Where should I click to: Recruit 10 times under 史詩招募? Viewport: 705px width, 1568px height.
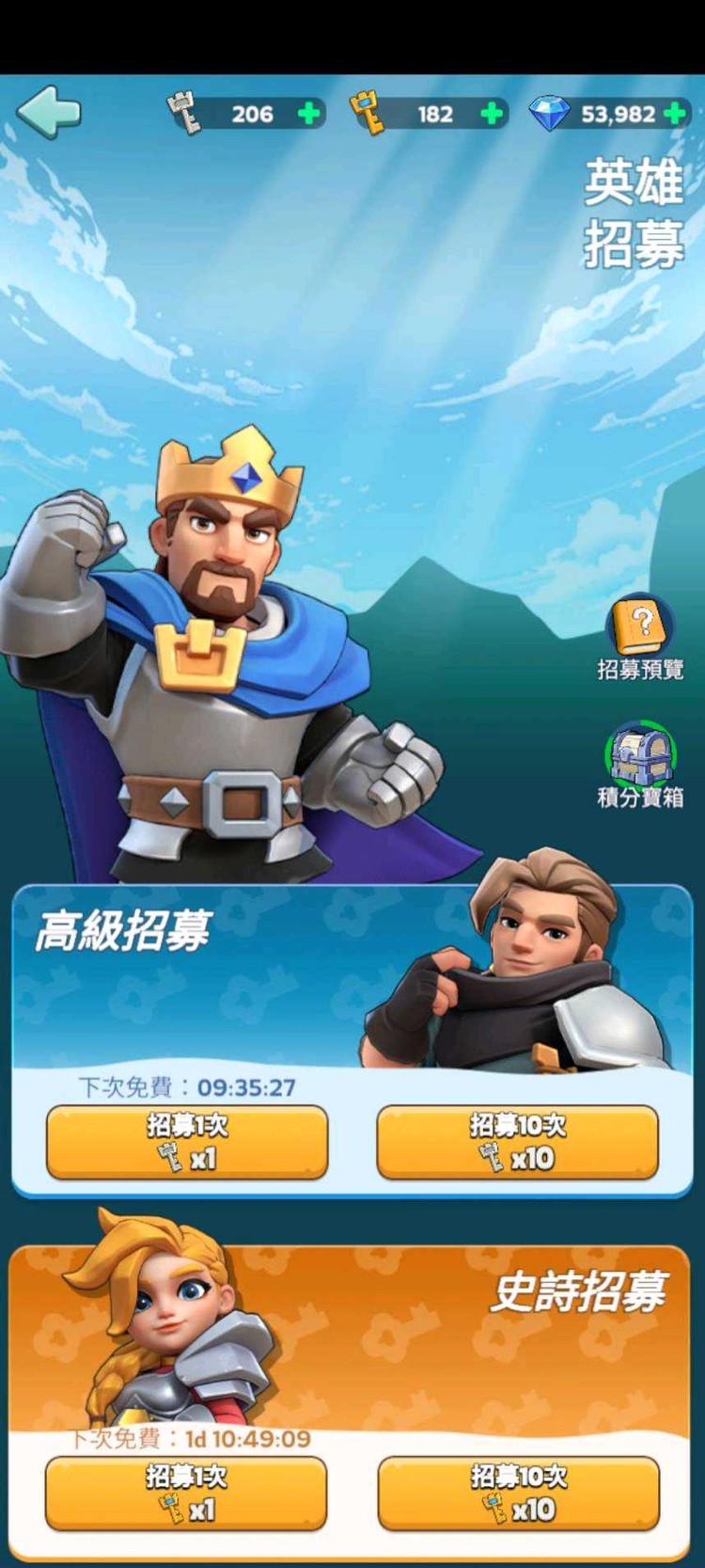tap(518, 1493)
